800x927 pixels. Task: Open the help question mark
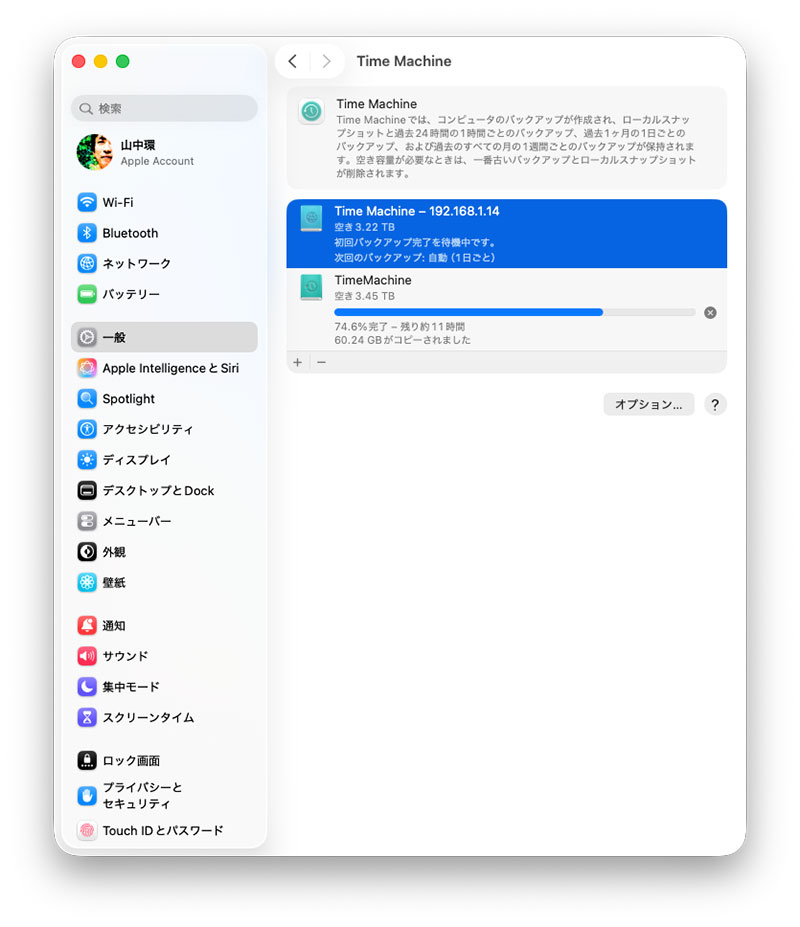[715, 404]
